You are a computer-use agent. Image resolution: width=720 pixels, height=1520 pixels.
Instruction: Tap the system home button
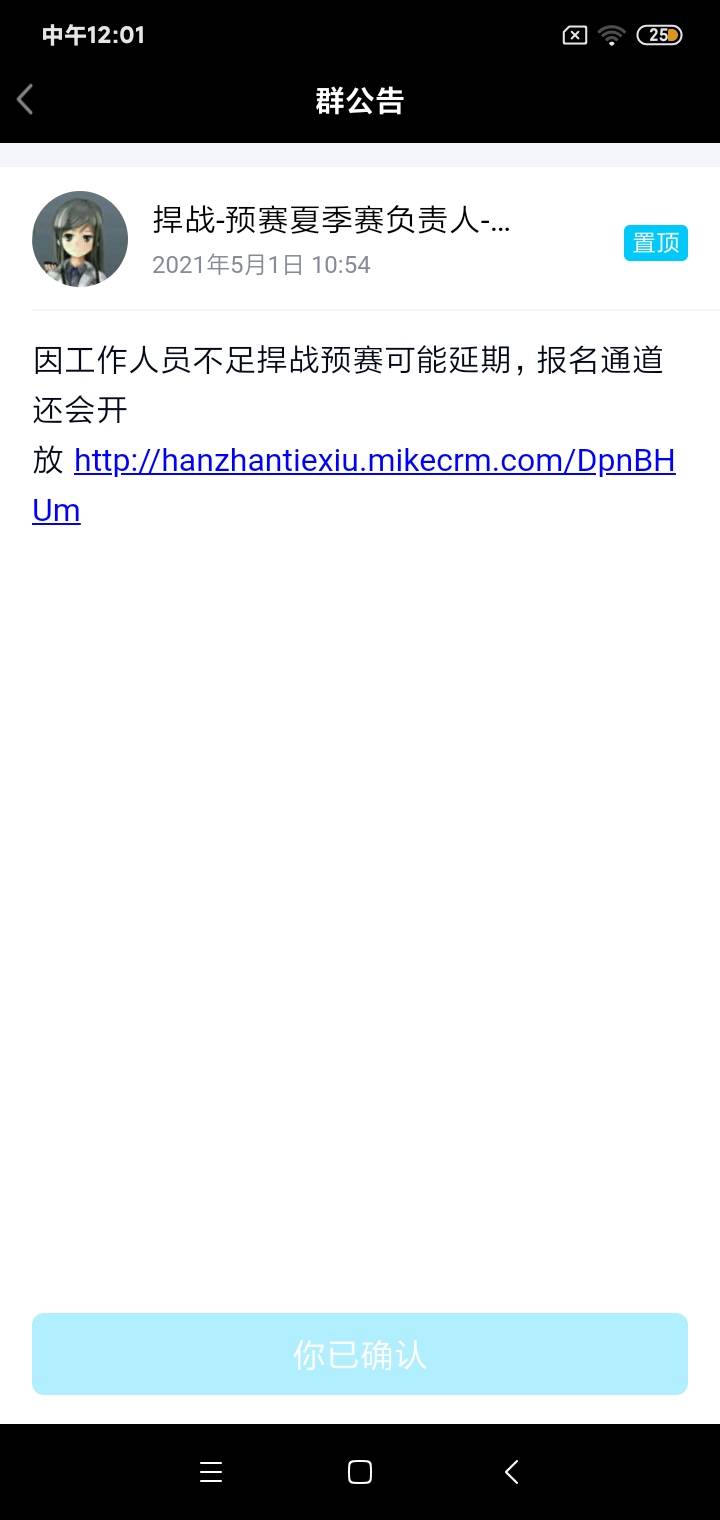coord(360,1472)
